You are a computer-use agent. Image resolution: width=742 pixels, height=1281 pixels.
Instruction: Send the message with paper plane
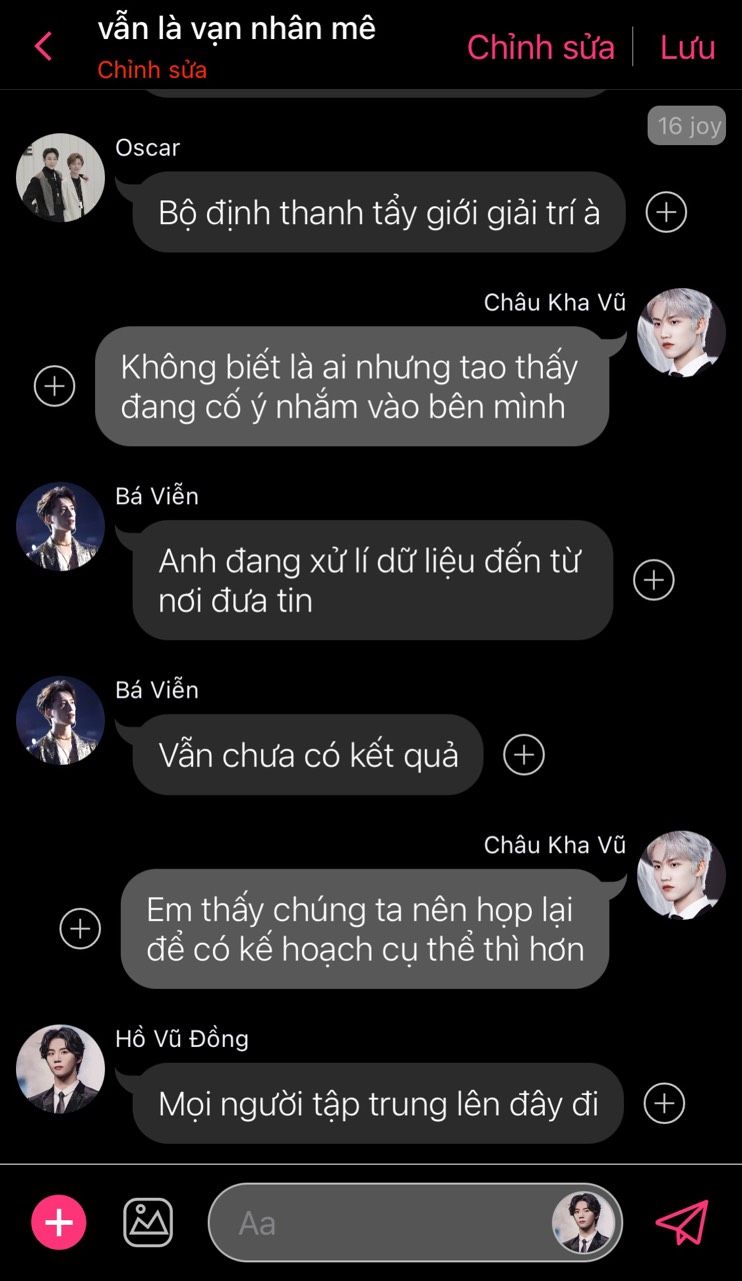click(x=682, y=1222)
